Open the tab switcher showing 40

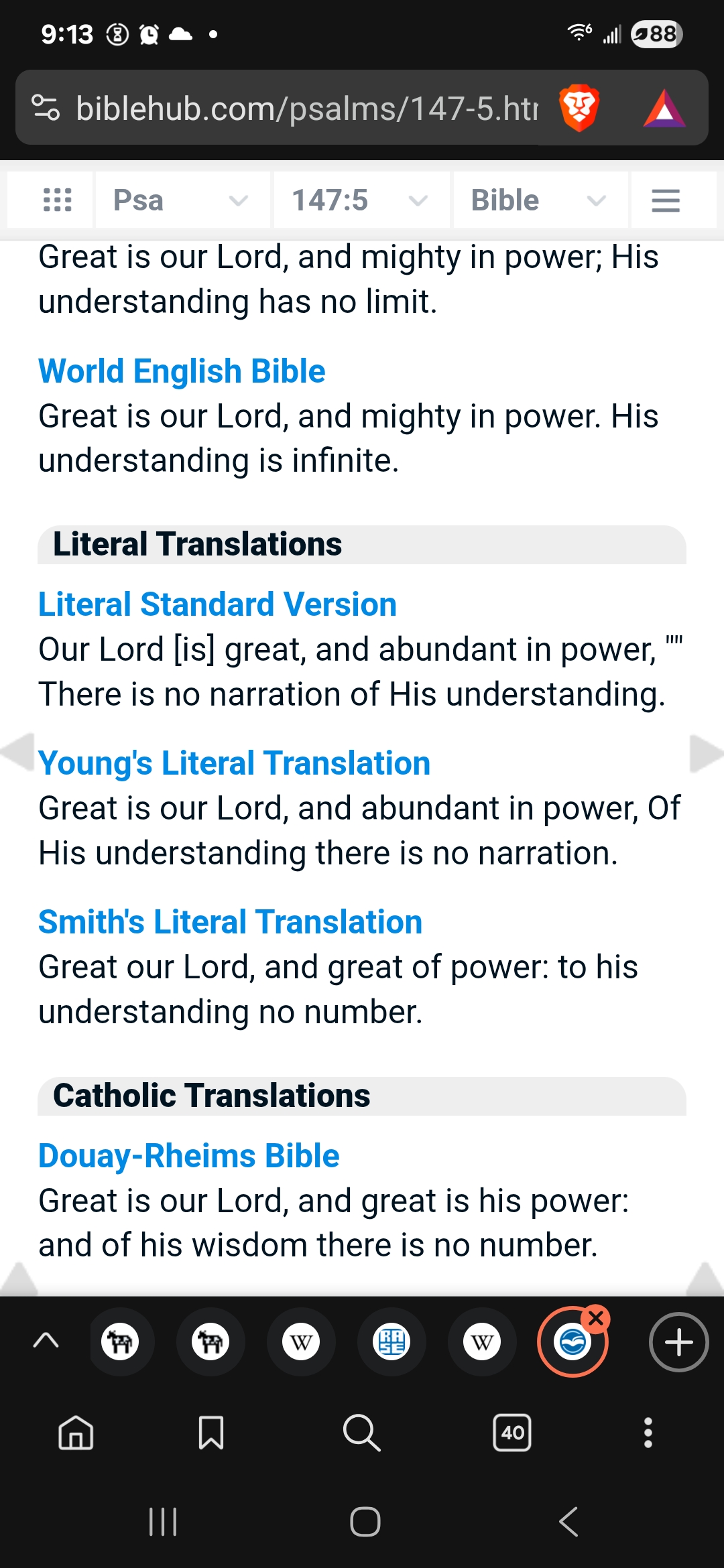click(512, 1433)
